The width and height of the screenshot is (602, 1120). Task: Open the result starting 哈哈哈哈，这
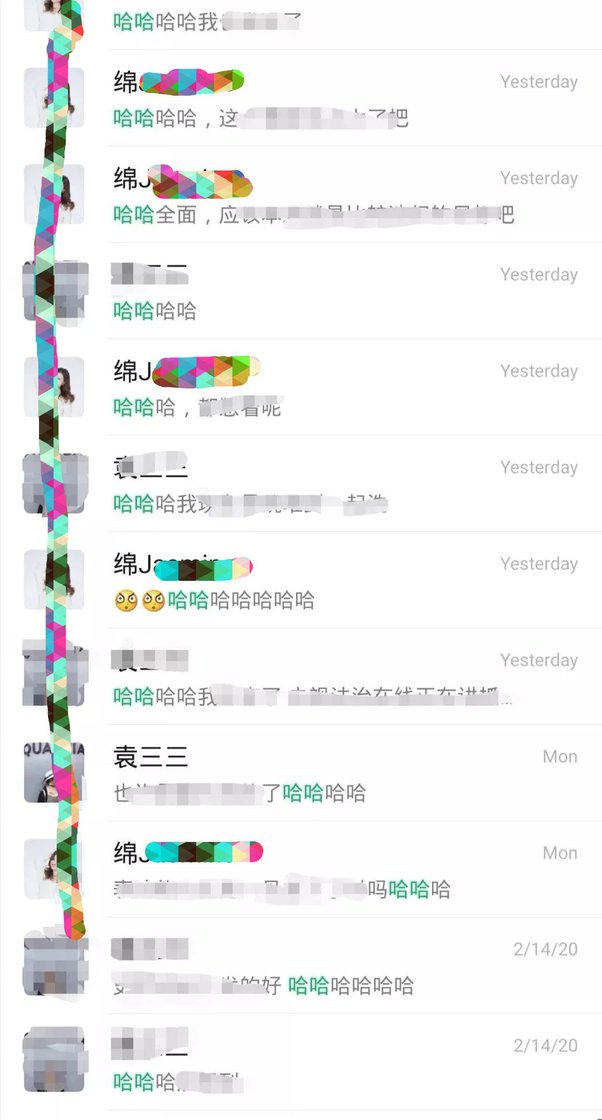coord(301,98)
